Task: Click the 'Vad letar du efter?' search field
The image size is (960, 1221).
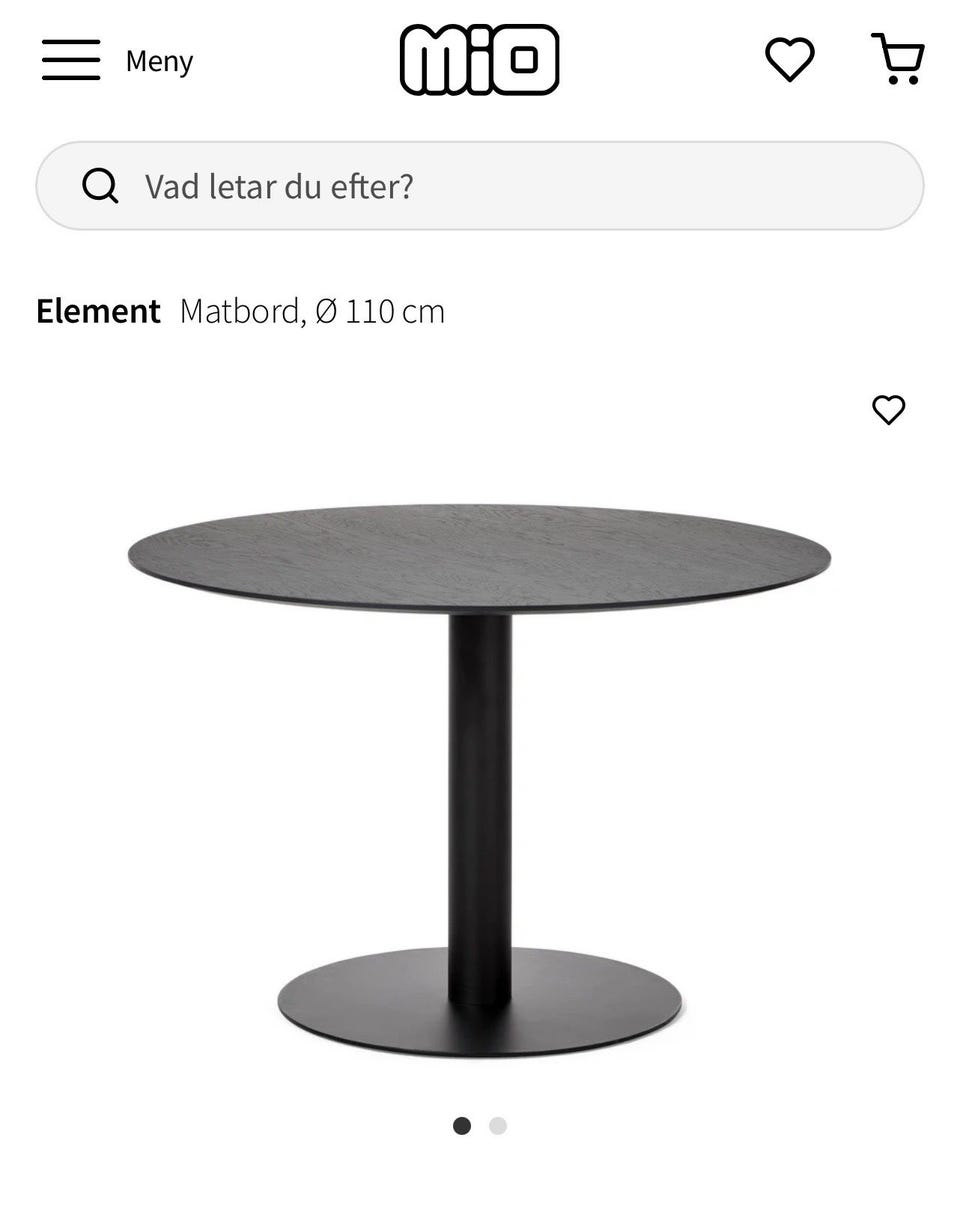Action: pyautogui.click(x=480, y=186)
